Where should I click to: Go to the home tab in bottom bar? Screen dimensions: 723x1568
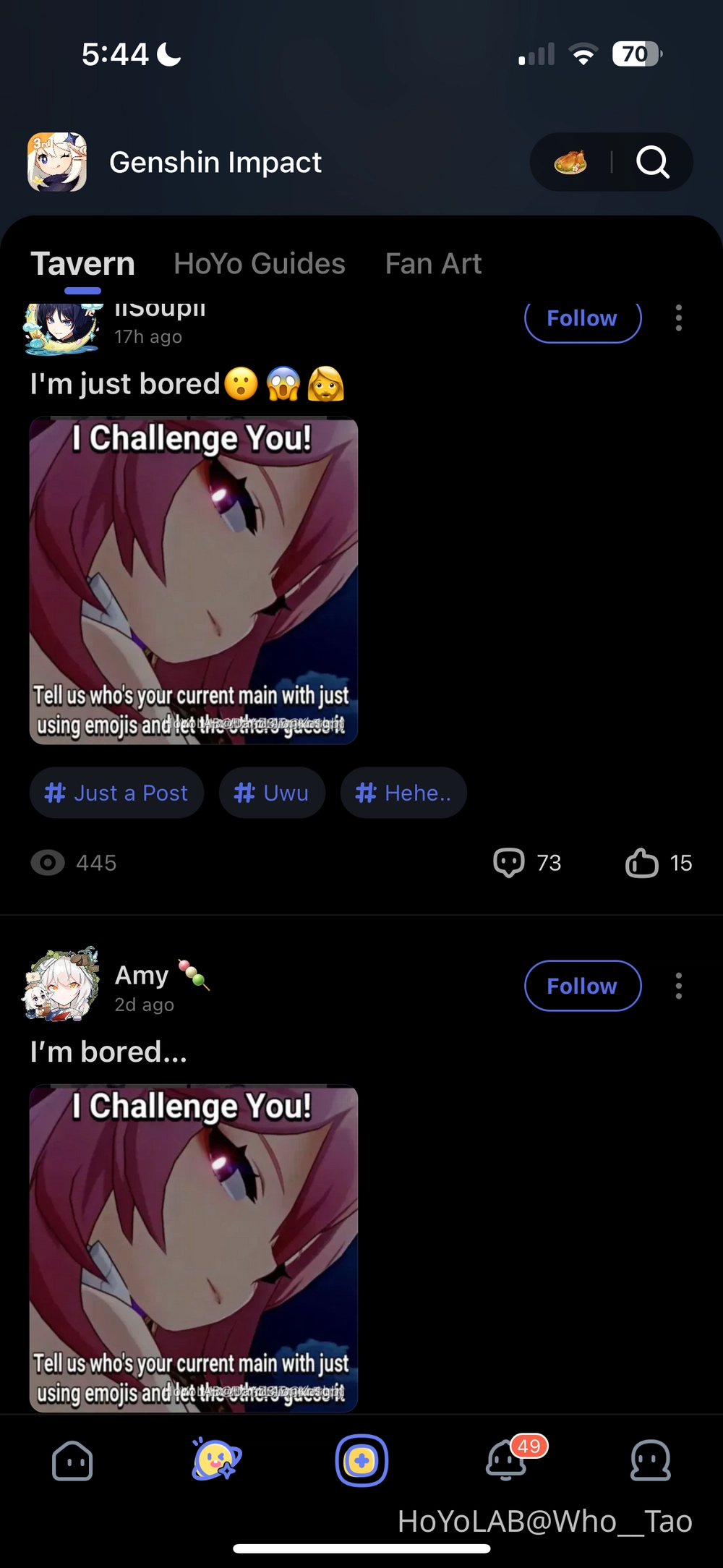(72, 1461)
